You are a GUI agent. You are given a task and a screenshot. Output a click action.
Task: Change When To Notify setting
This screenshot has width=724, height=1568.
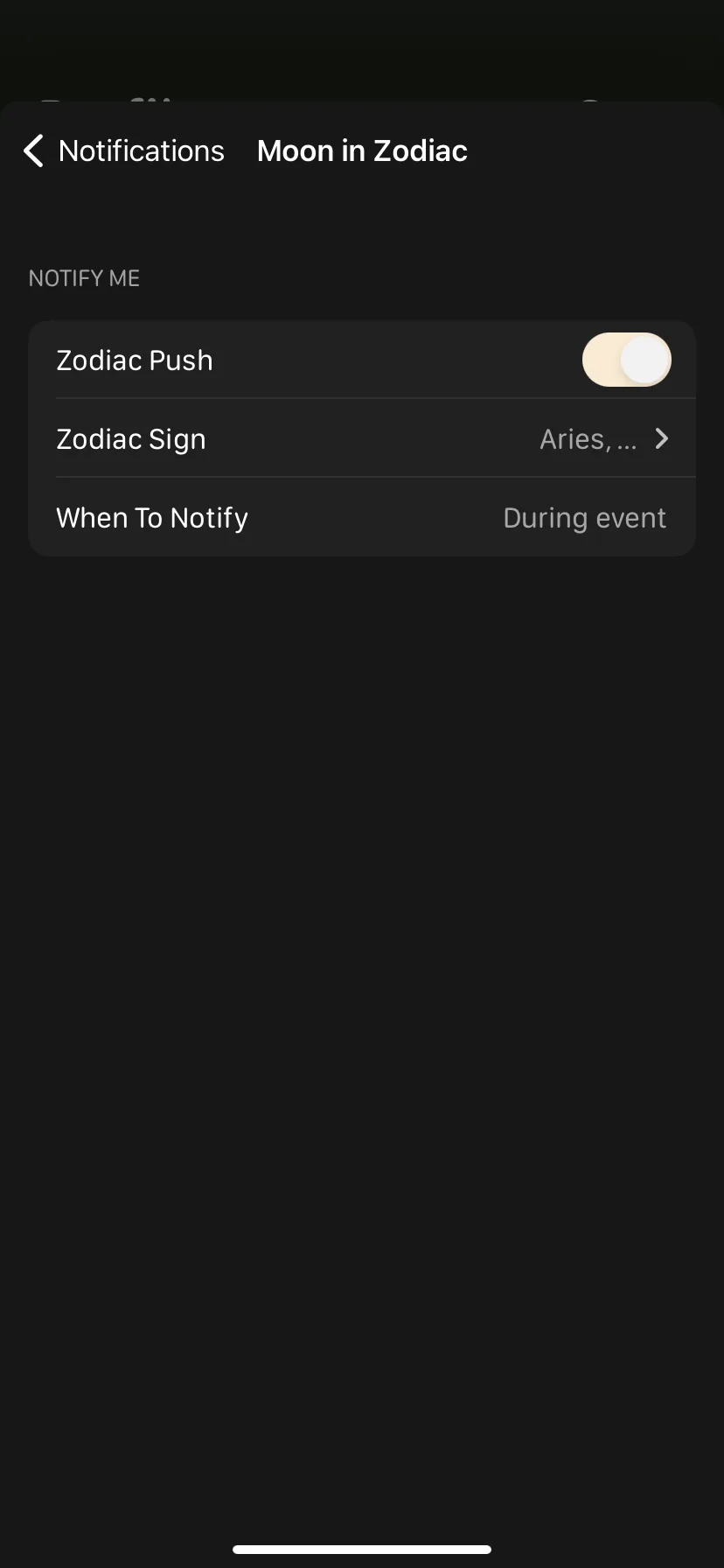(362, 517)
